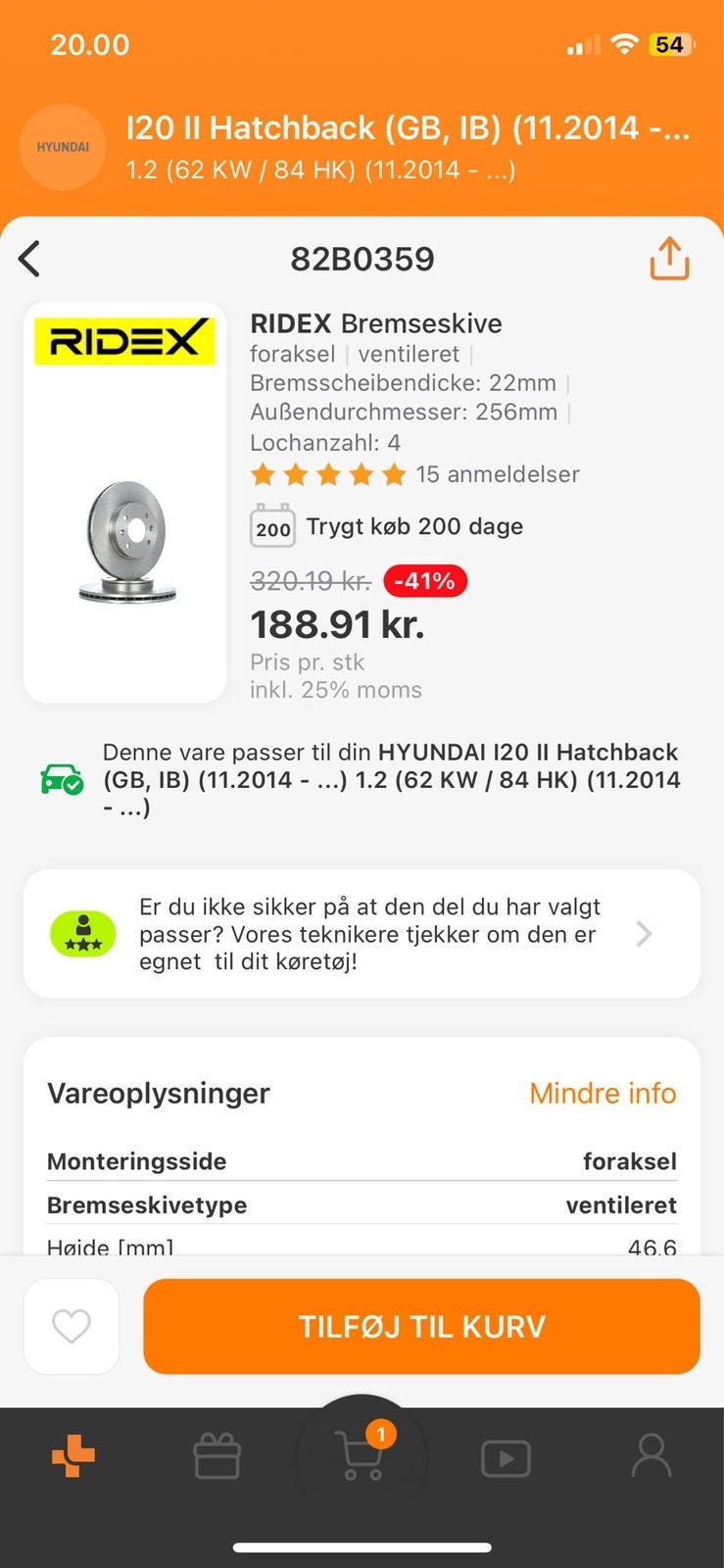Tap the technician badge icon with stars
Image resolution: width=724 pixels, height=1568 pixels.
point(83,933)
